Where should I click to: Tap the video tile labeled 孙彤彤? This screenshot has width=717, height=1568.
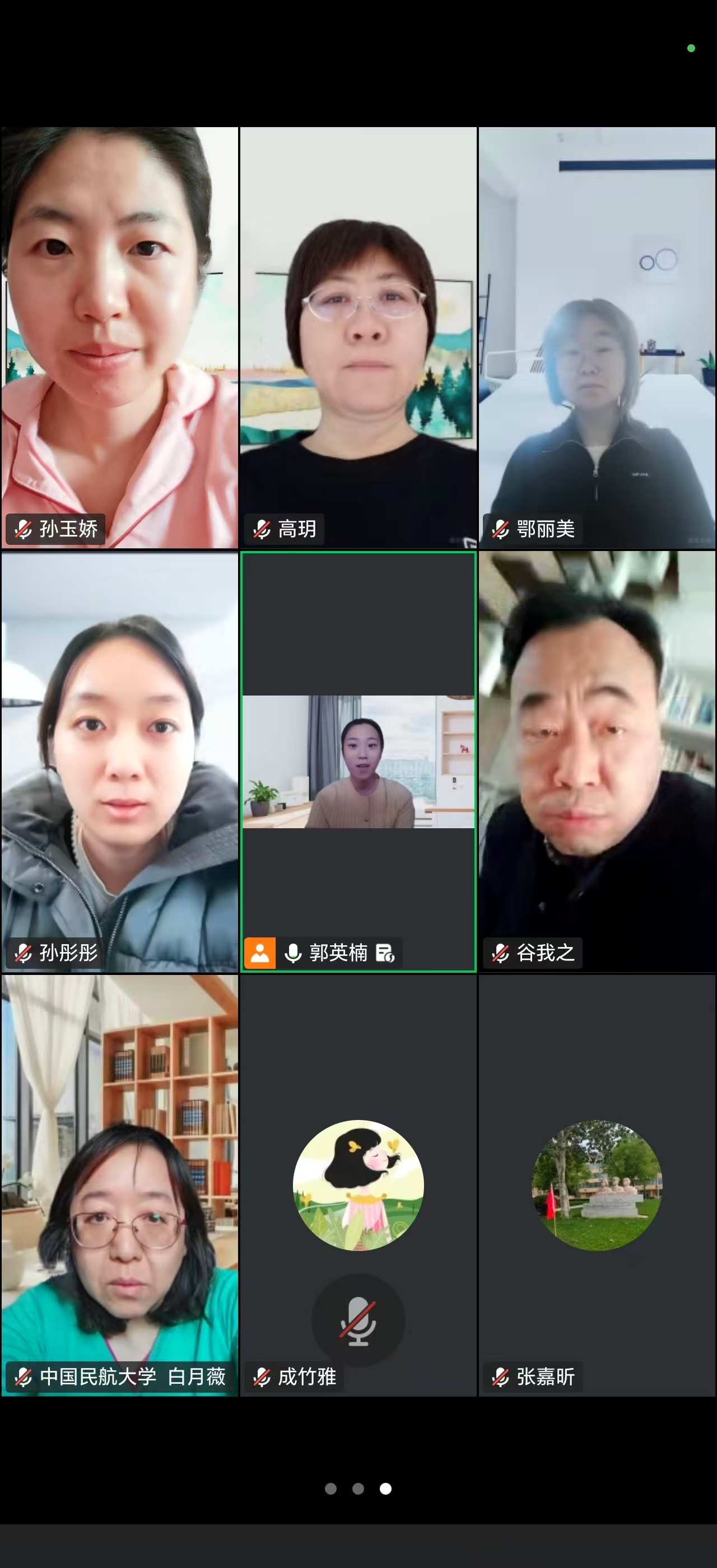pos(119,761)
